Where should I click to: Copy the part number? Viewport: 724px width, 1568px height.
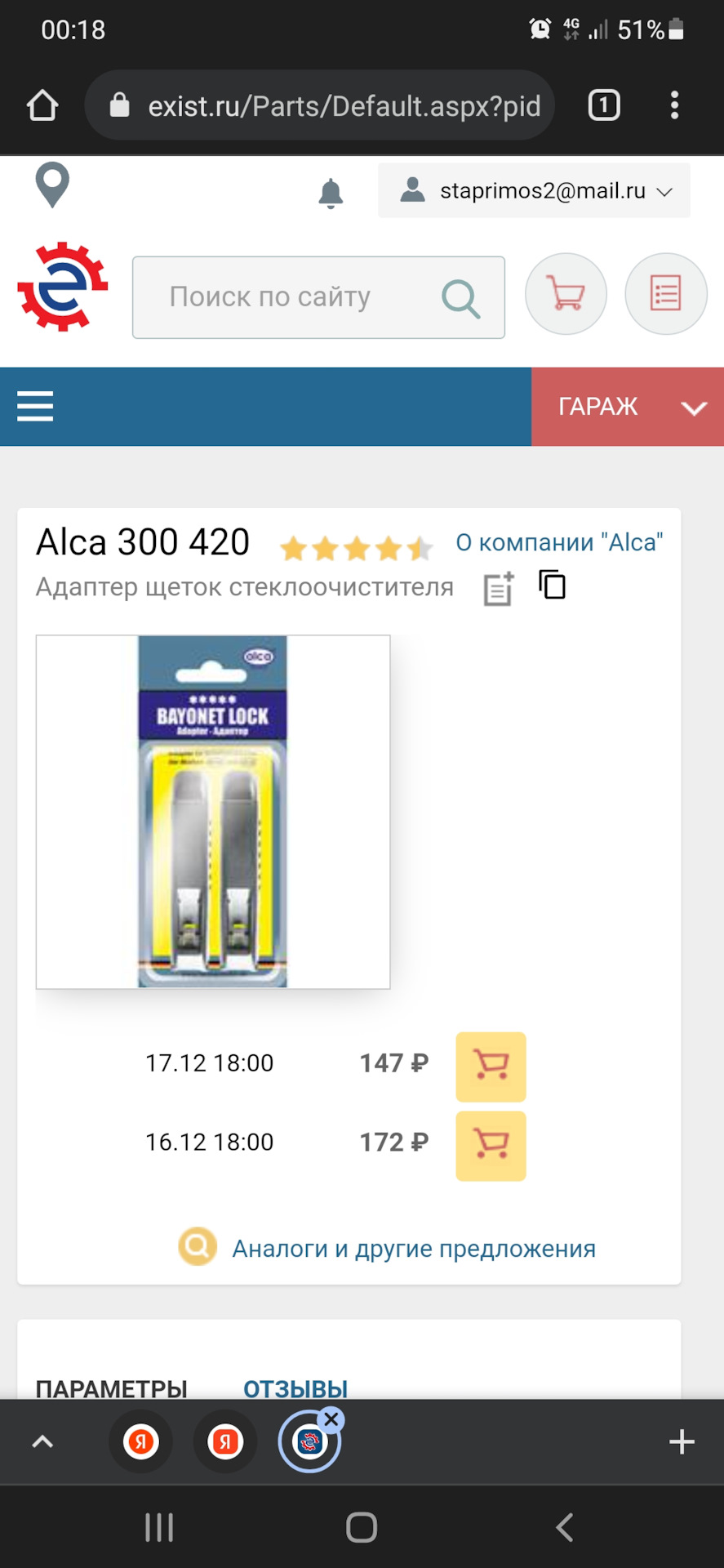[553, 585]
